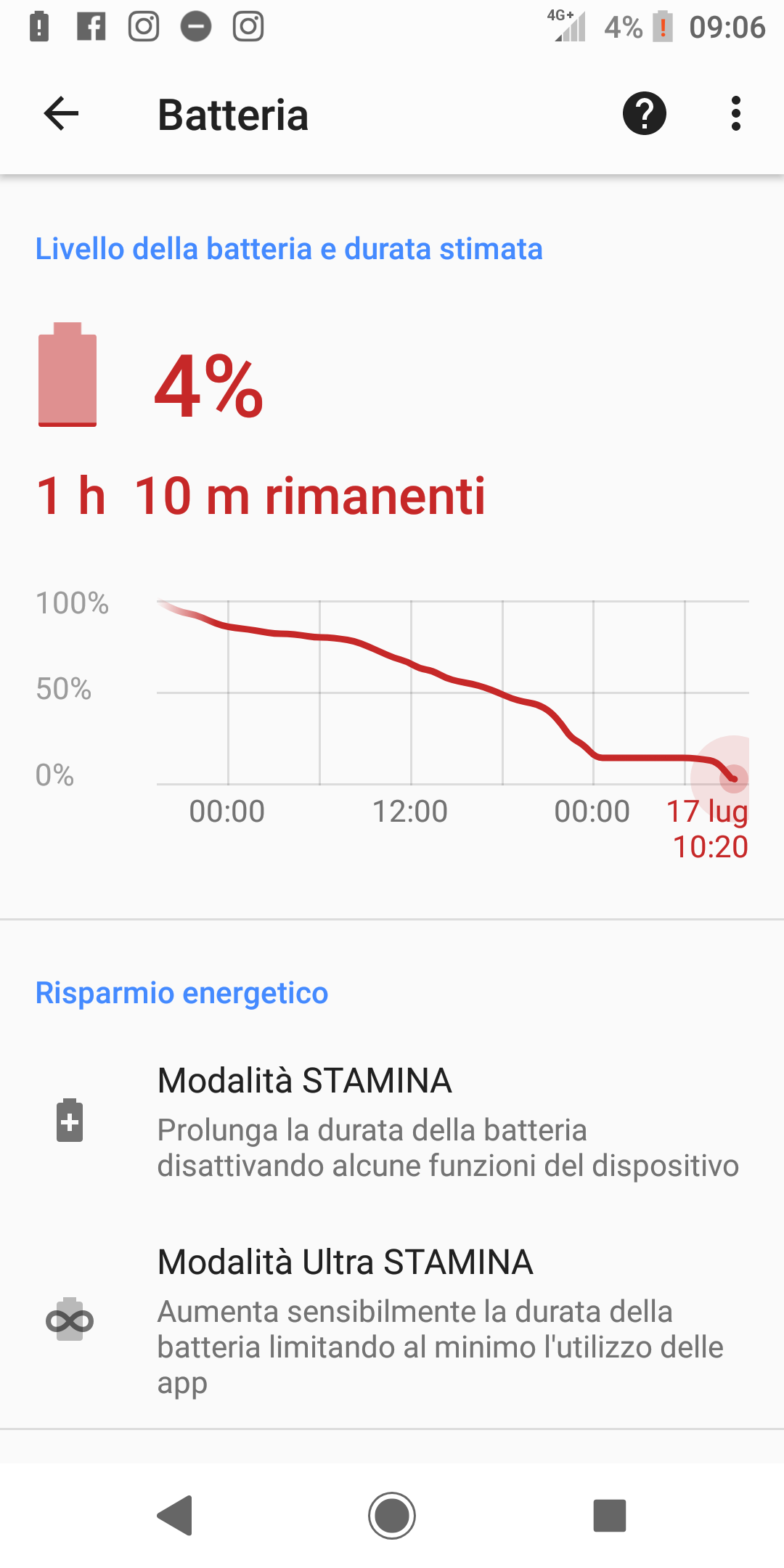The image size is (784, 1568).
Task: Open the three-dot overflow menu
Action: coord(736,114)
